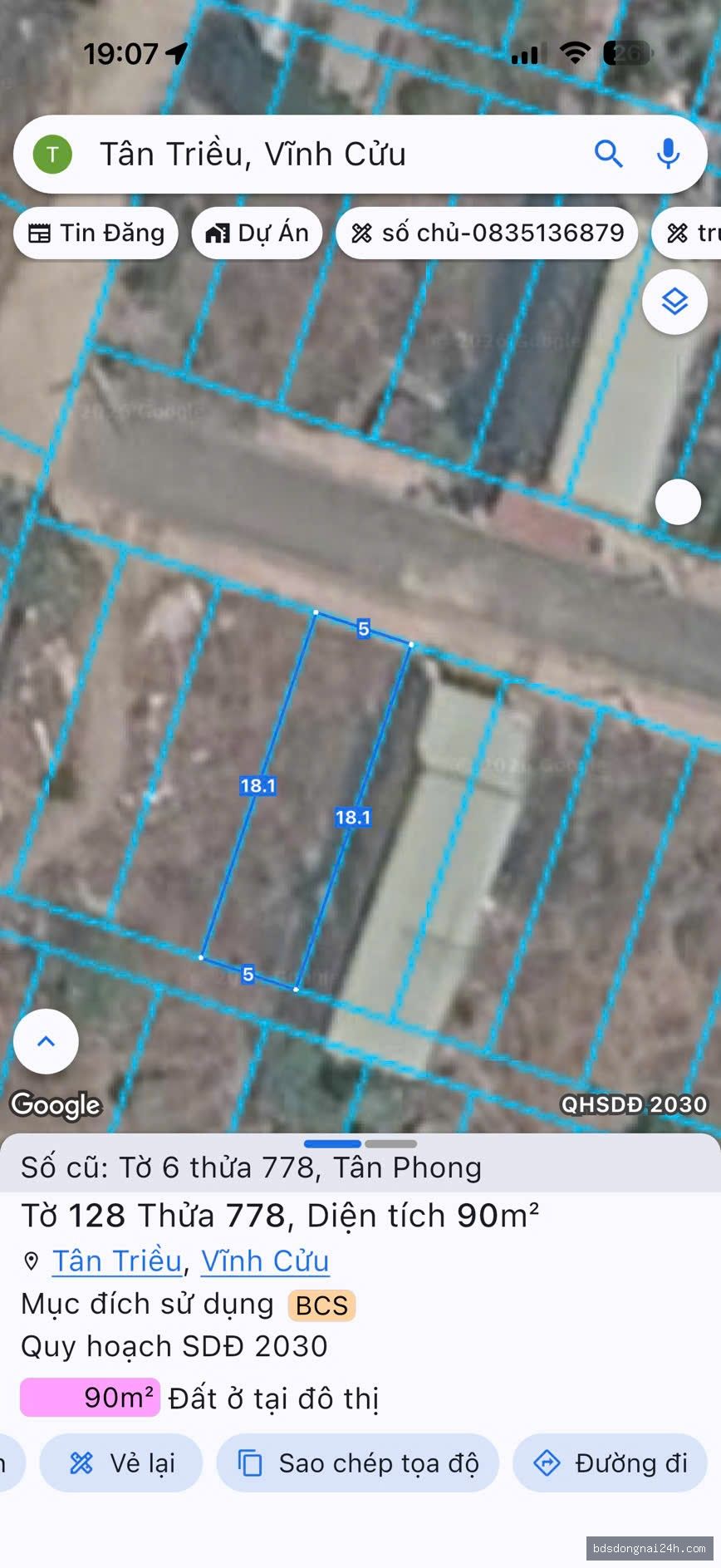
Task: Open the Tân Triều link
Action: coord(117,1261)
